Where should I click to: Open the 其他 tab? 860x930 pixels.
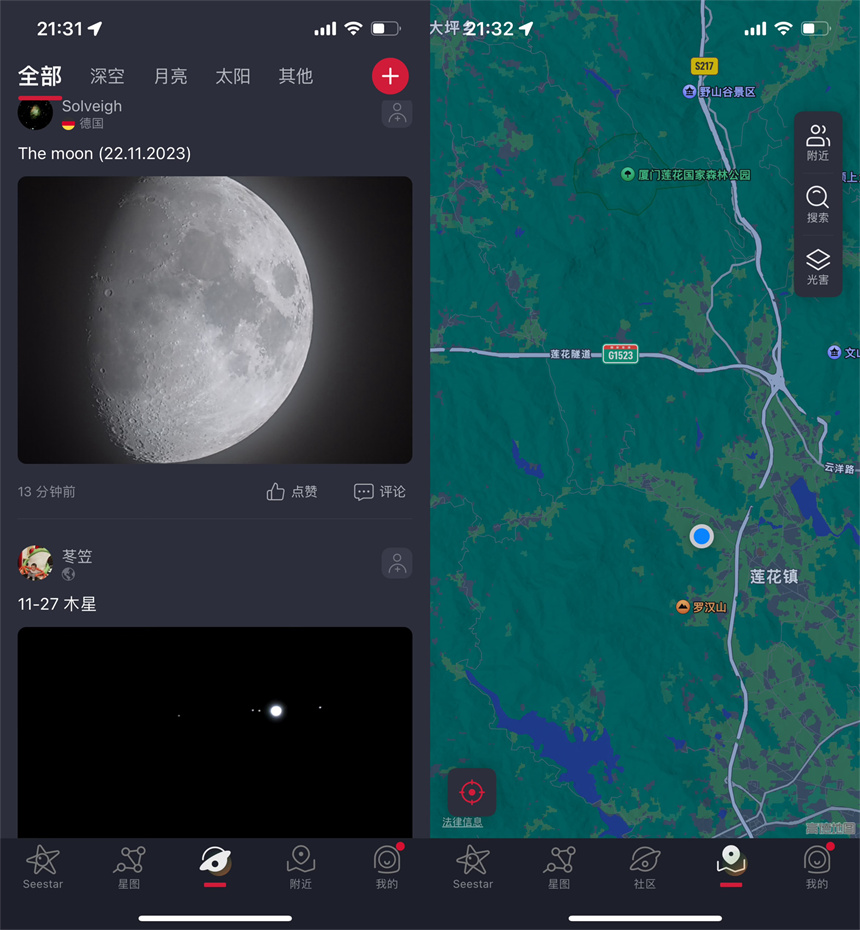point(295,76)
